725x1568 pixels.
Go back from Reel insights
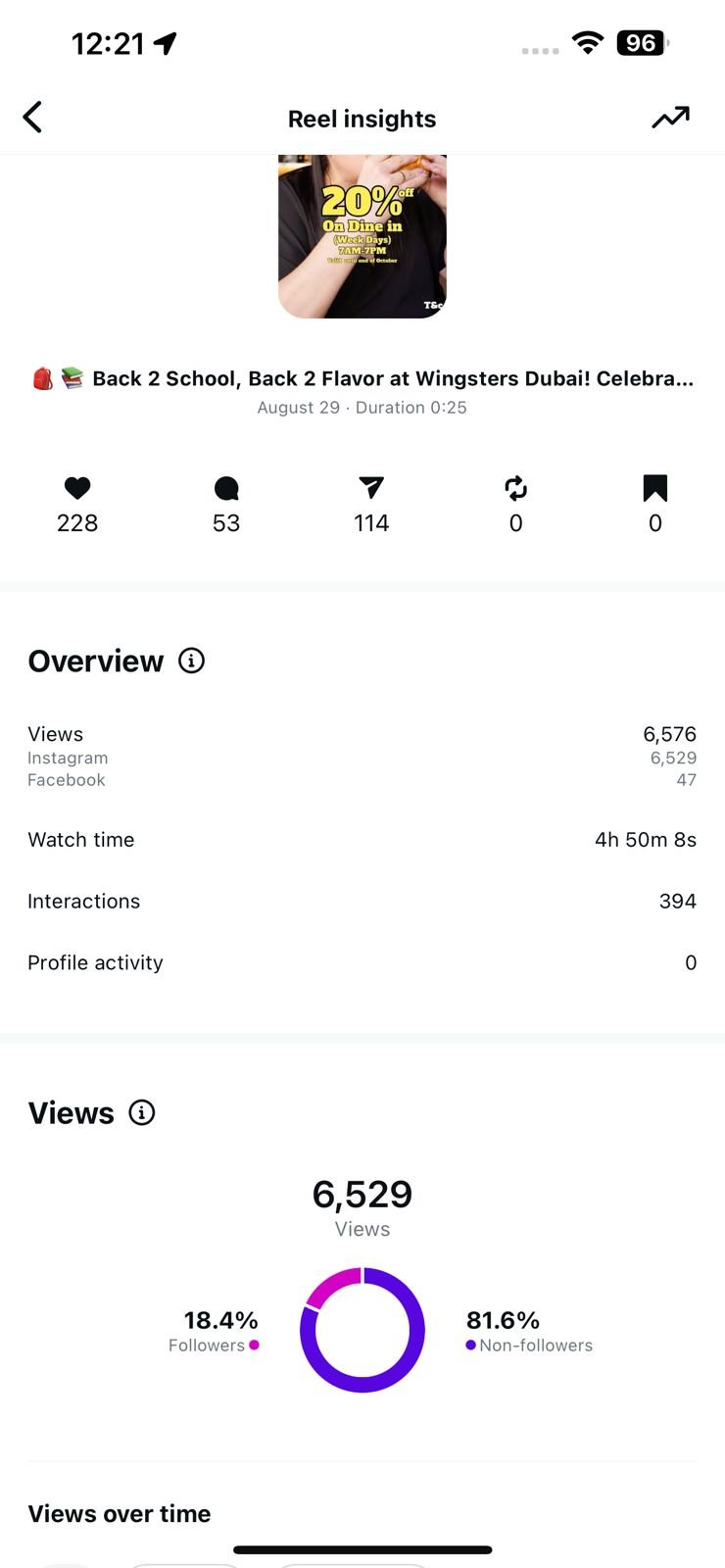click(33, 118)
